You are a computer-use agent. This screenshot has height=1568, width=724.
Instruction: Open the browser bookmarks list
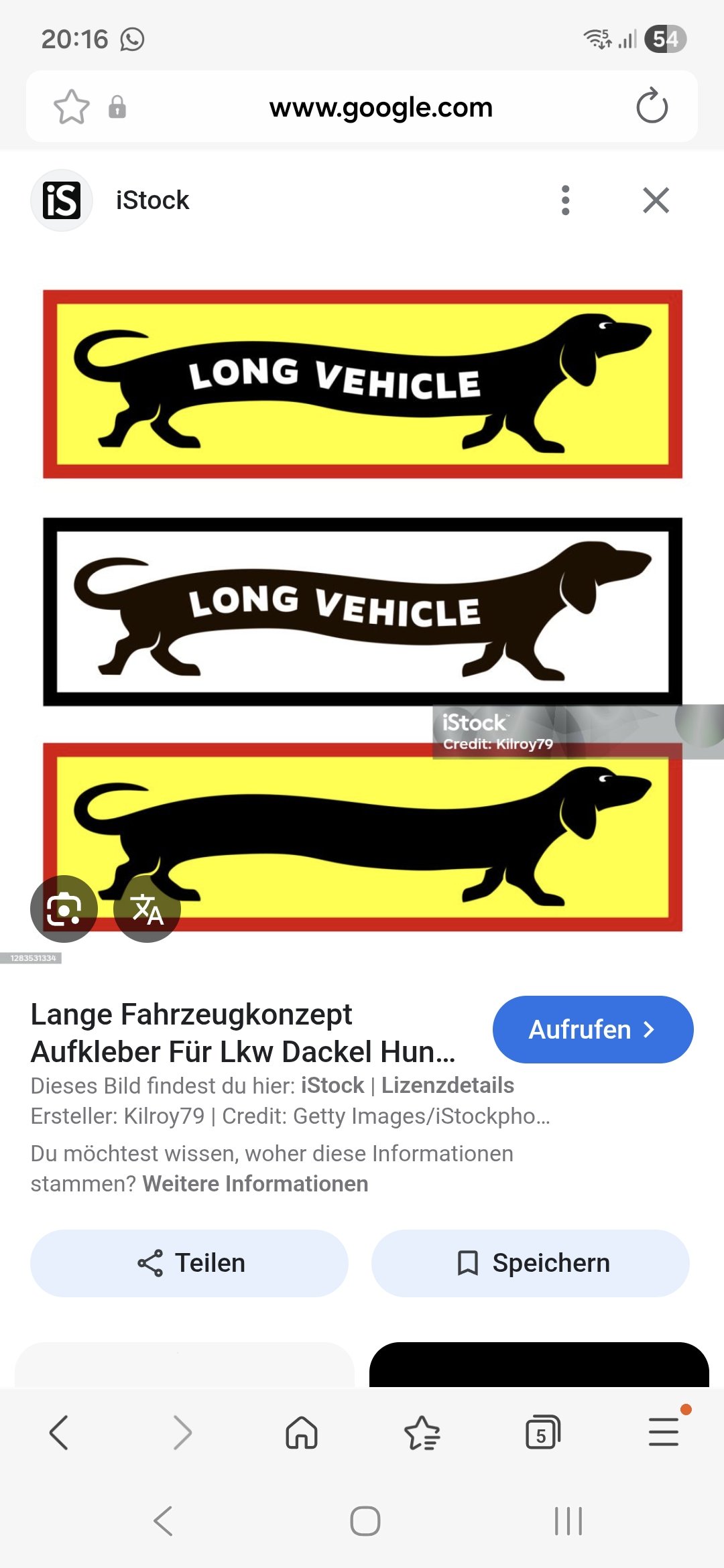422,1433
